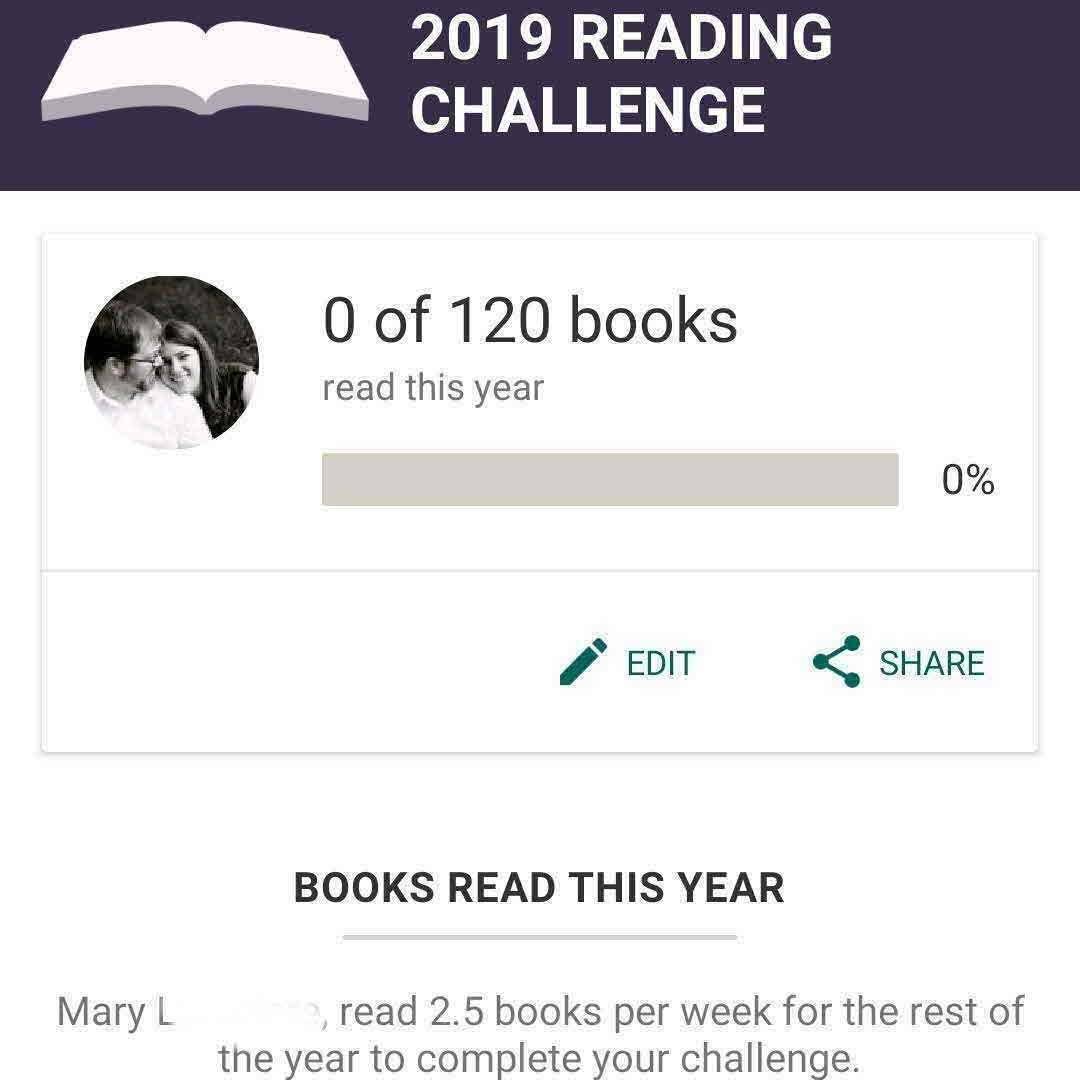The width and height of the screenshot is (1080, 1080).
Task: Share the reading challenge progress
Action: [898, 663]
